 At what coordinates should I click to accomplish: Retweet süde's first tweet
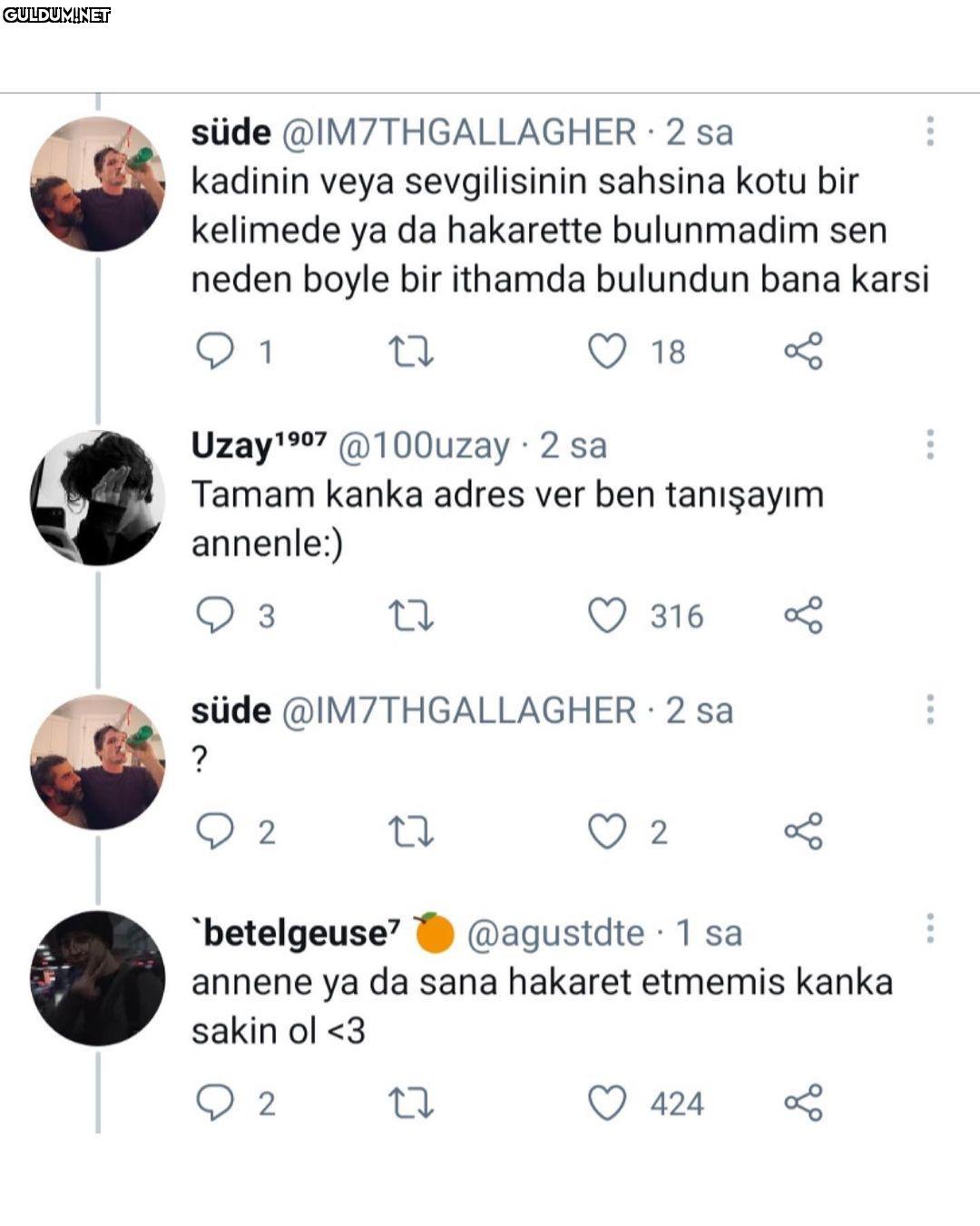(x=411, y=352)
